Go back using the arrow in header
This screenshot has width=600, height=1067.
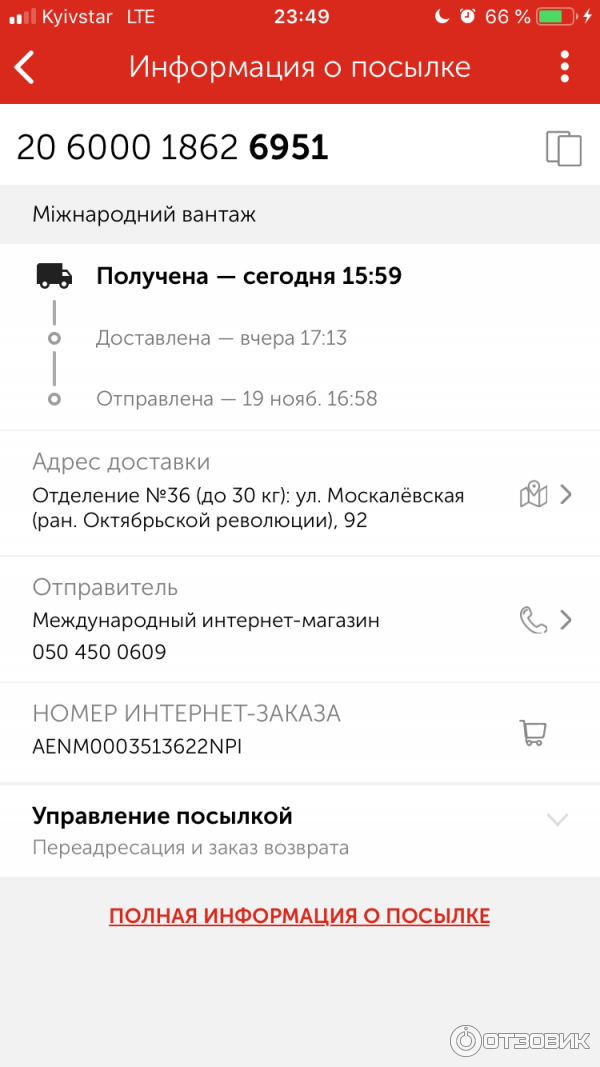pos(26,67)
